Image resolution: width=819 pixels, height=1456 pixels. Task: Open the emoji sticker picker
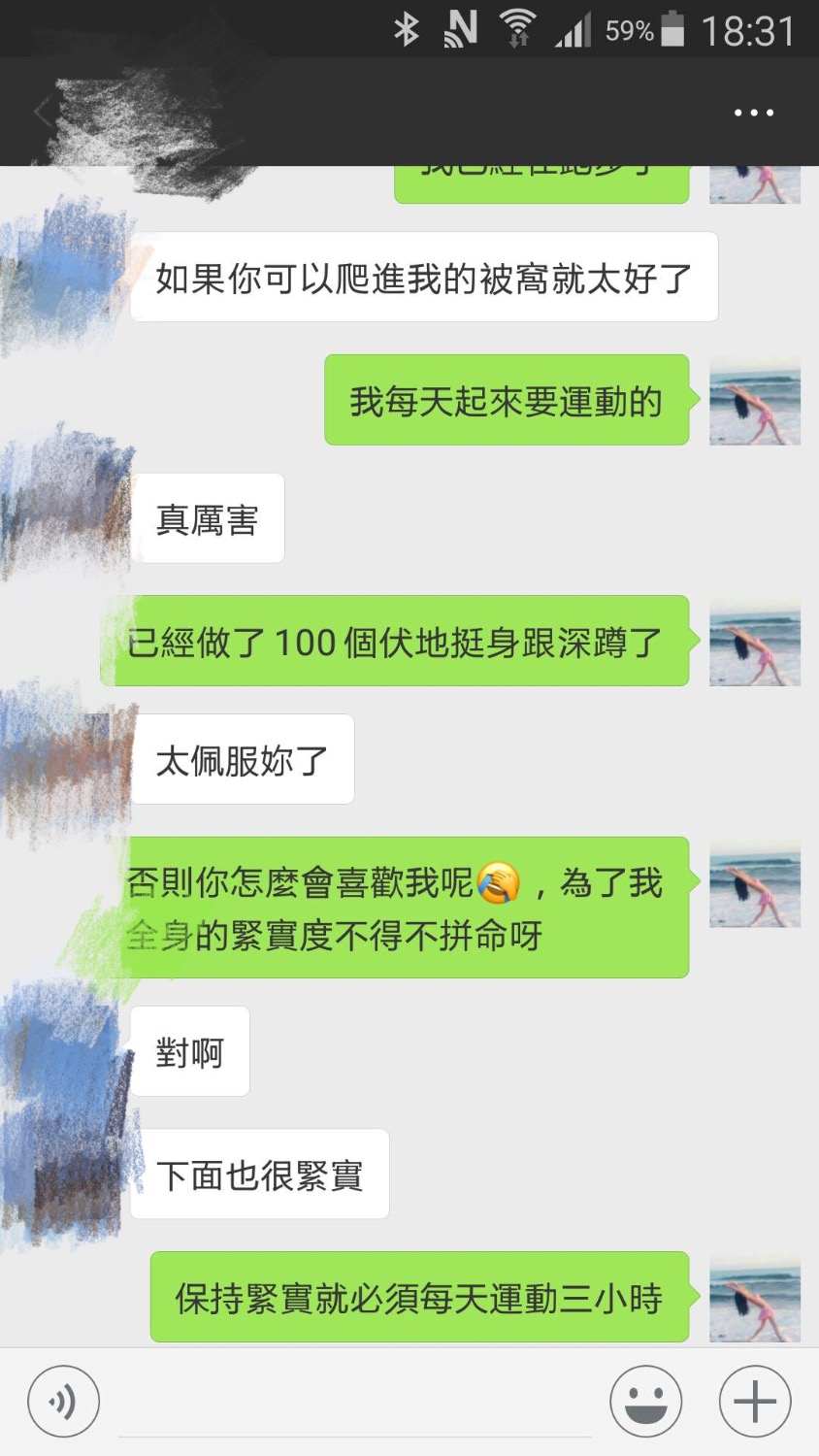[645, 1402]
